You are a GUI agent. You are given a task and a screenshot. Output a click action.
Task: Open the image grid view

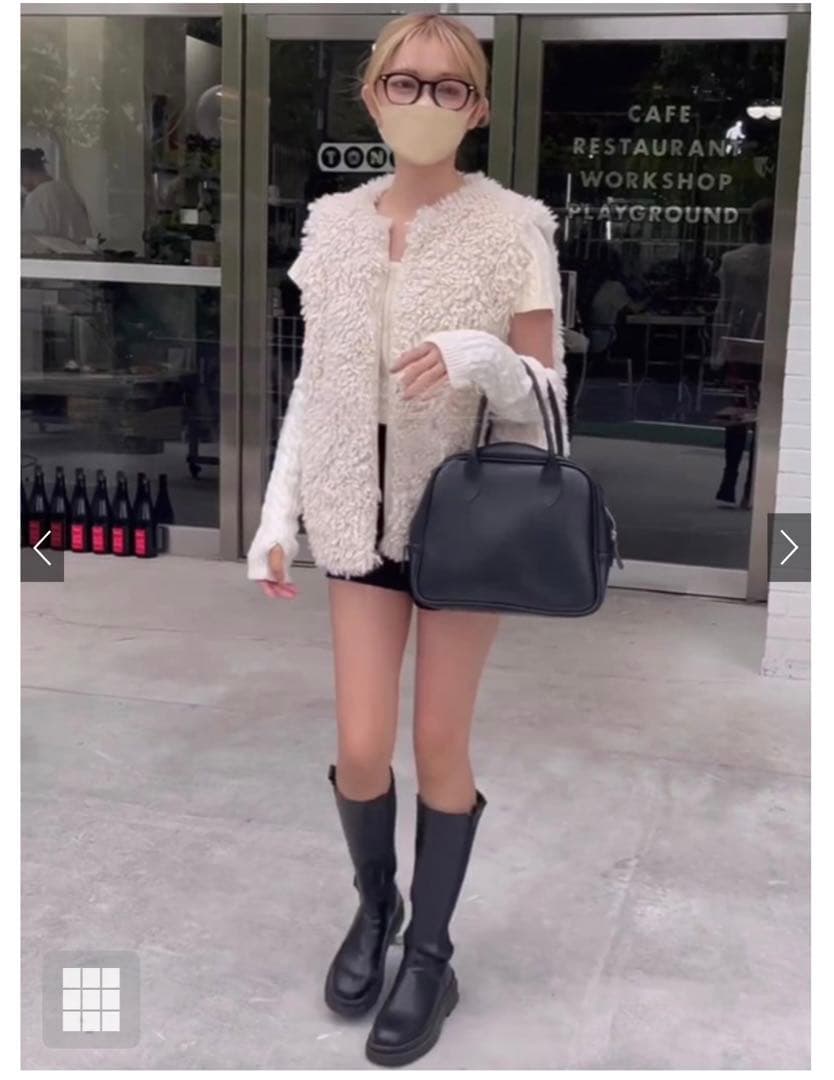pyautogui.click(x=91, y=998)
